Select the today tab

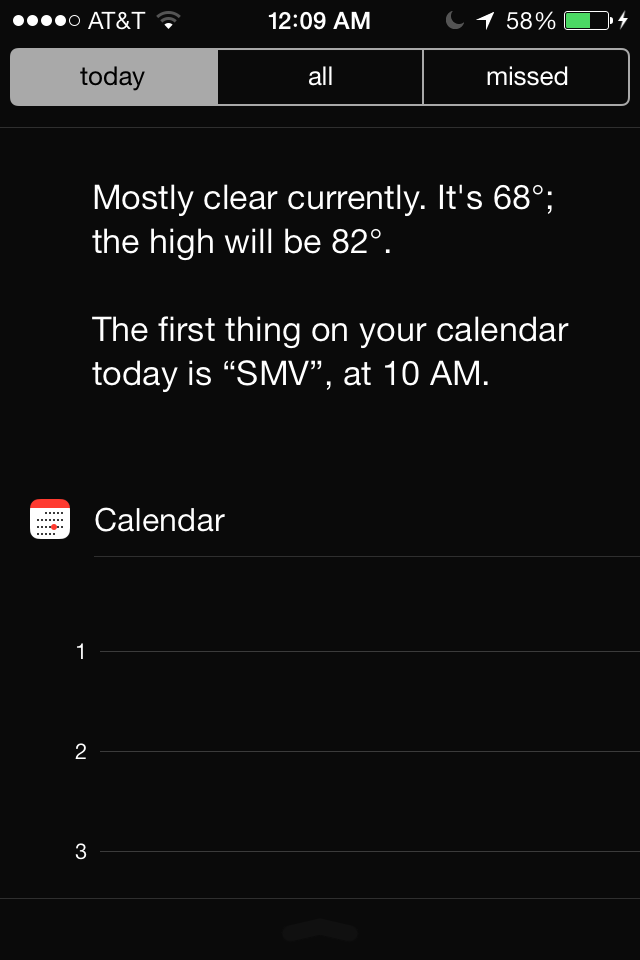114,77
